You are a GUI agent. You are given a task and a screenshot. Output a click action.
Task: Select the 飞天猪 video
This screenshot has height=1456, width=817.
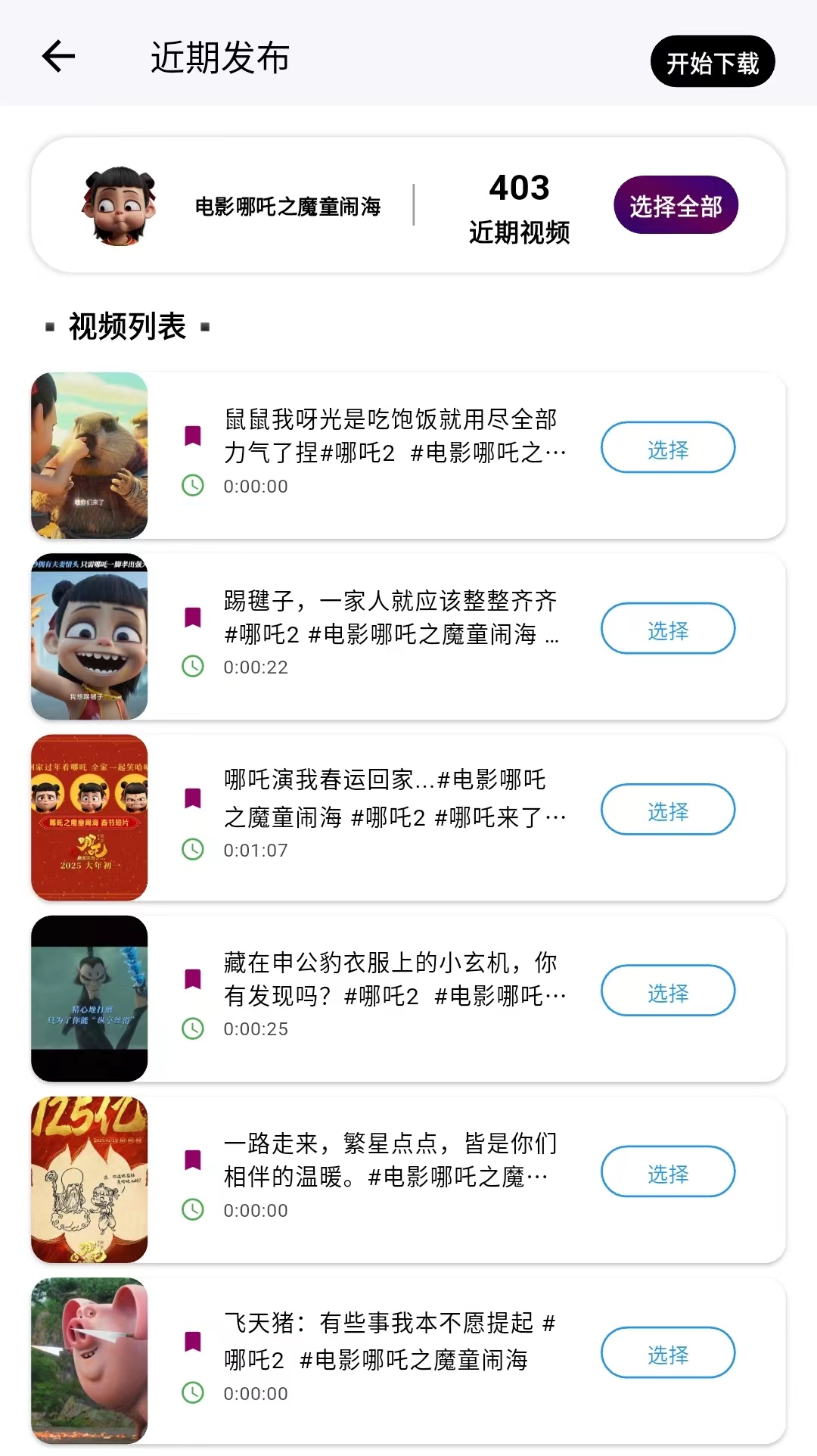[x=667, y=1352]
